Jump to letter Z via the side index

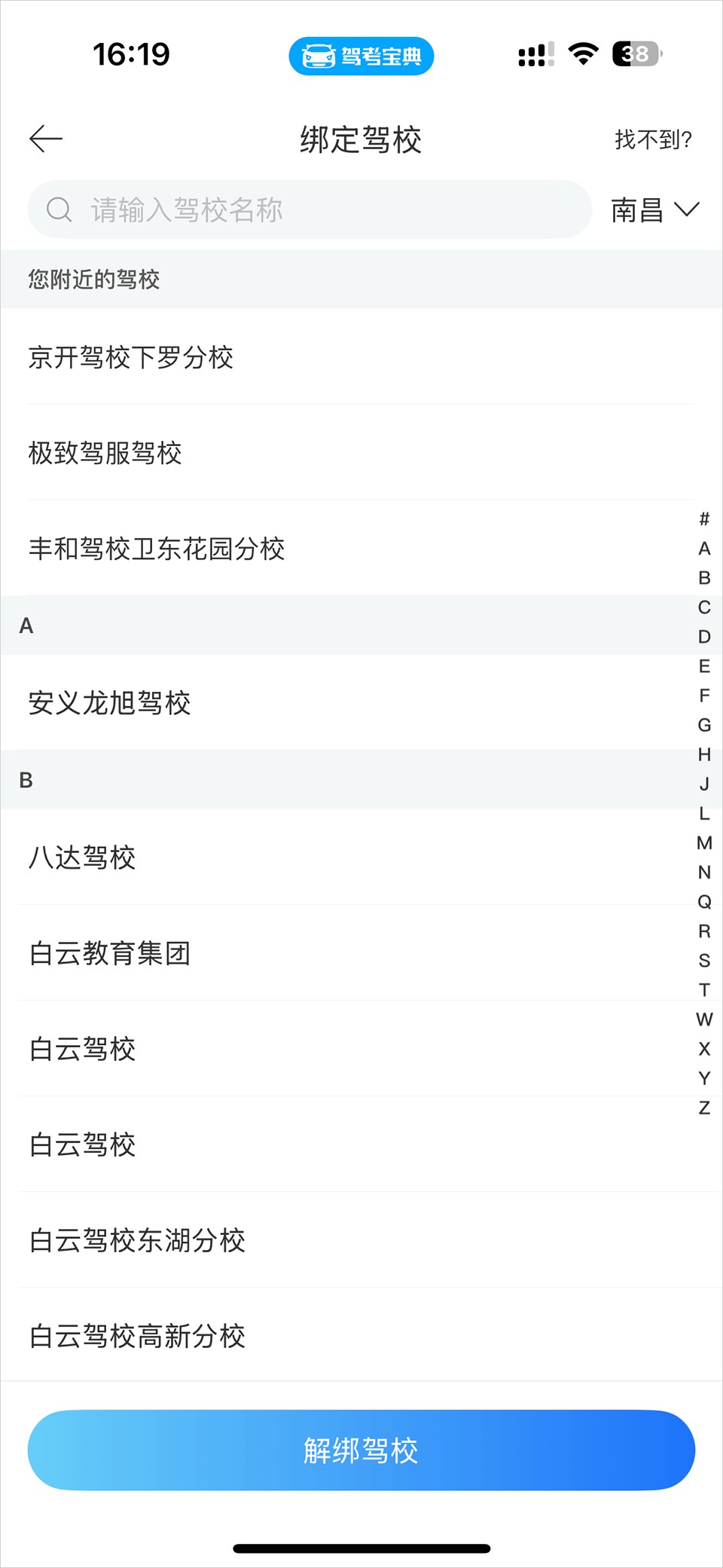coord(703,1108)
